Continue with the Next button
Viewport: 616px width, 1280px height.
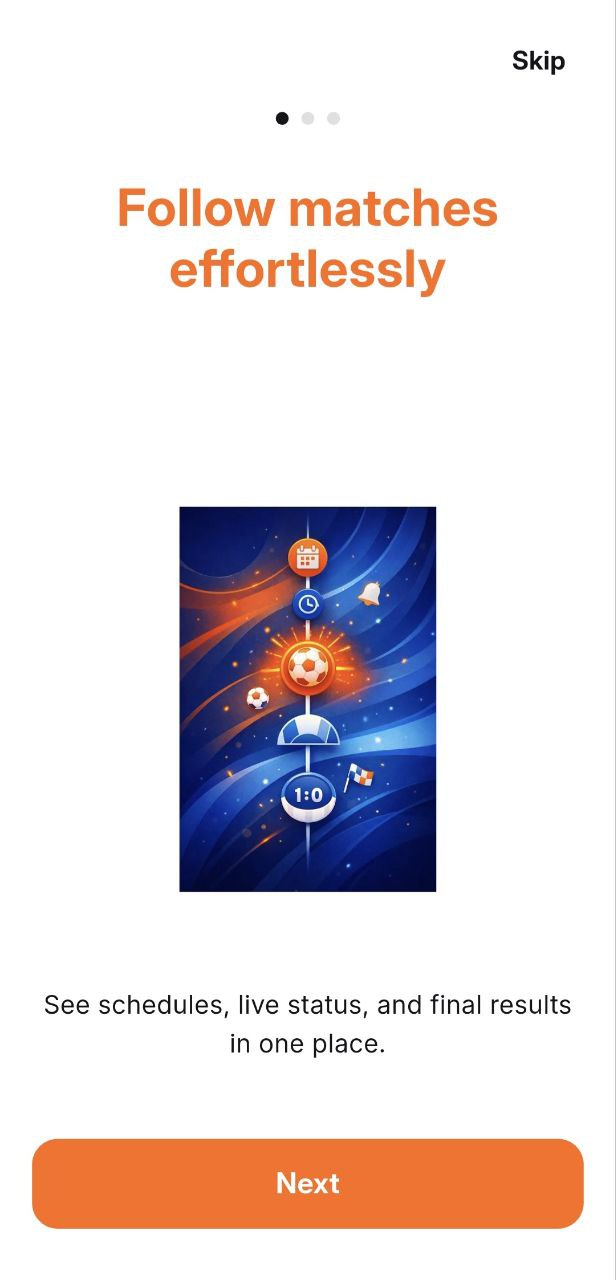tap(308, 1183)
